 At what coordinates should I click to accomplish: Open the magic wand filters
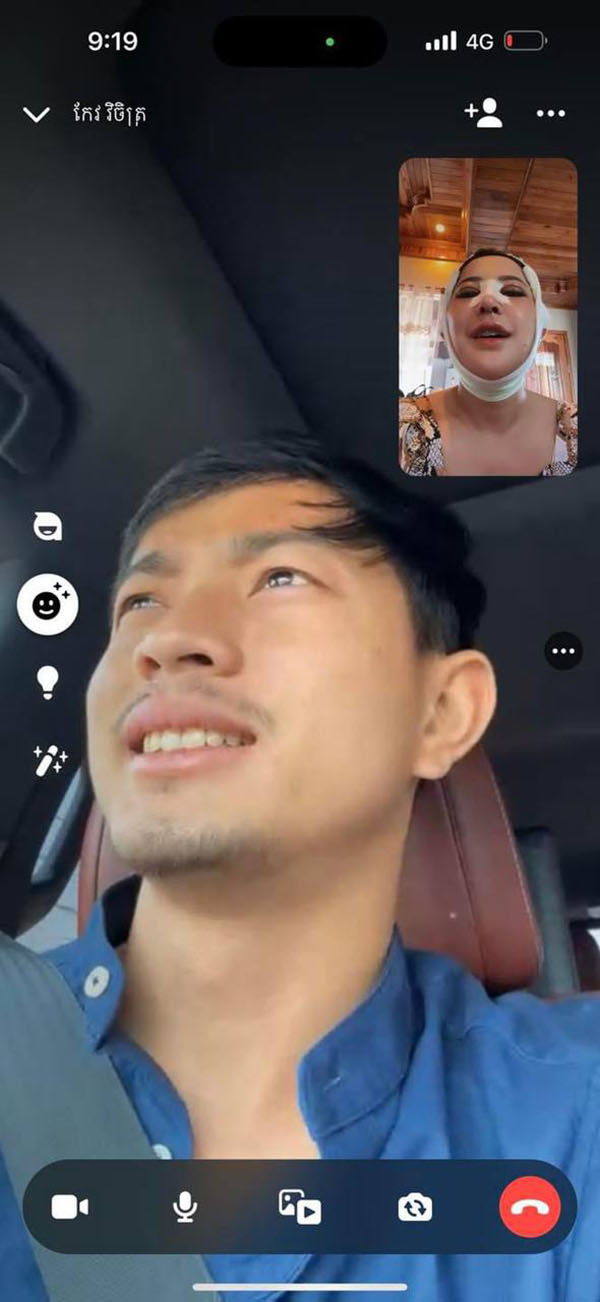[x=48, y=760]
